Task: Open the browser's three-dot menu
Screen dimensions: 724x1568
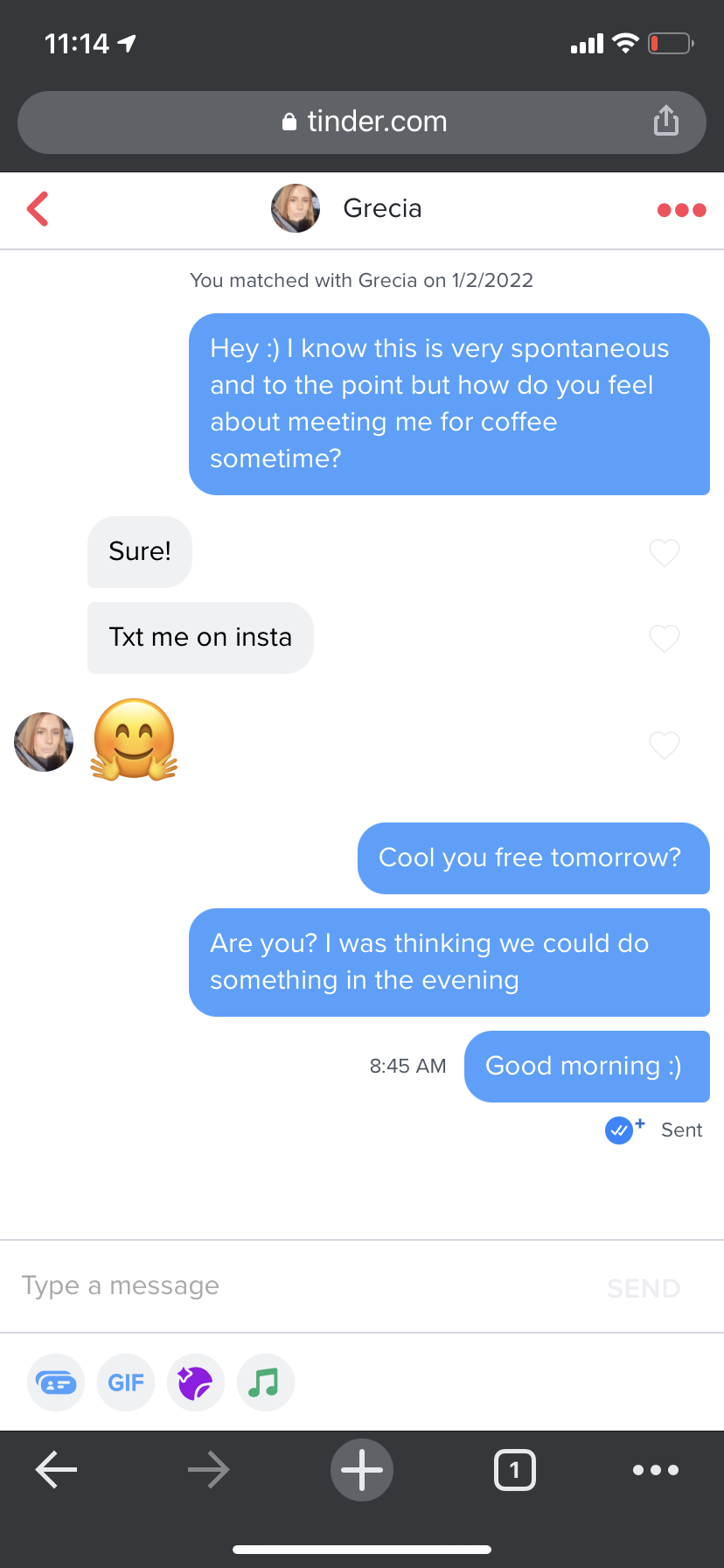Action: 656,1470
